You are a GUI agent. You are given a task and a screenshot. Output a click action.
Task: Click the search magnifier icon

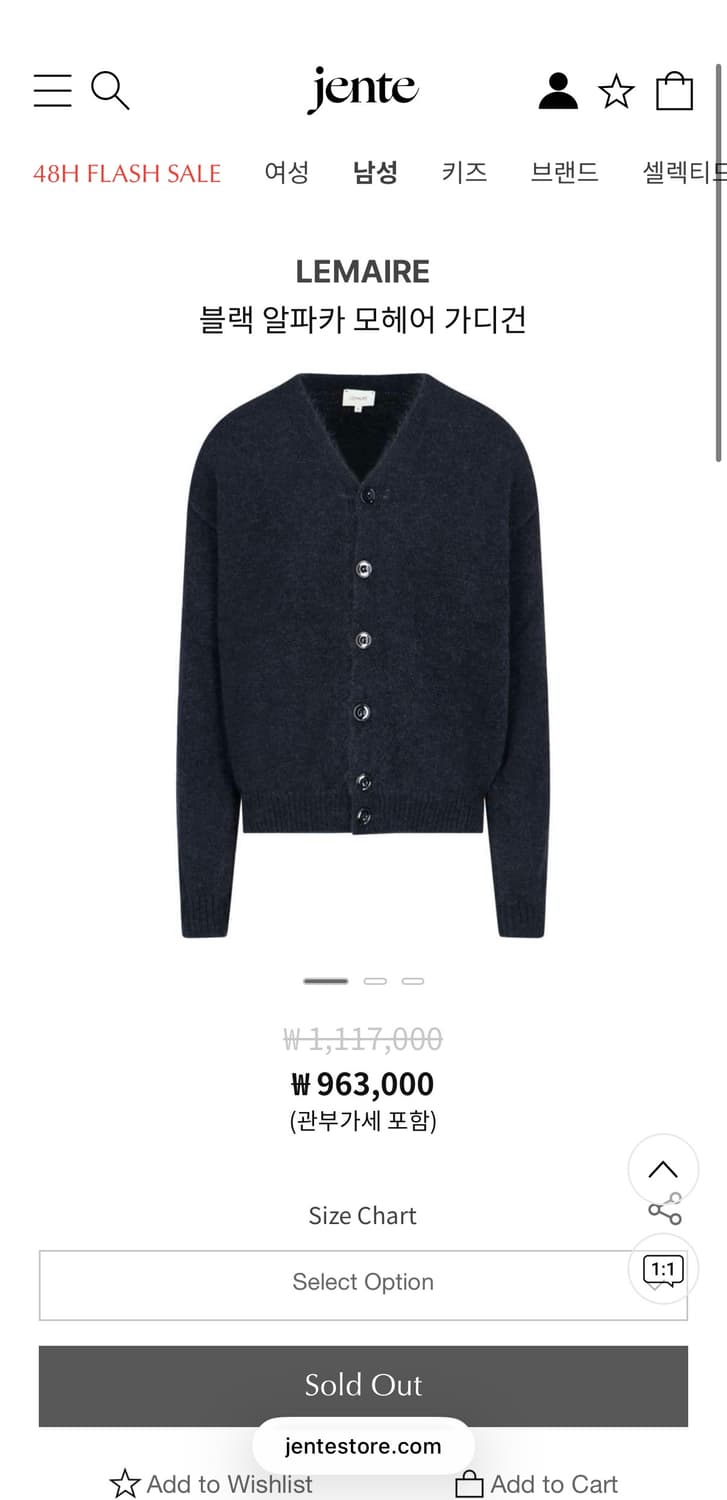point(110,90)
